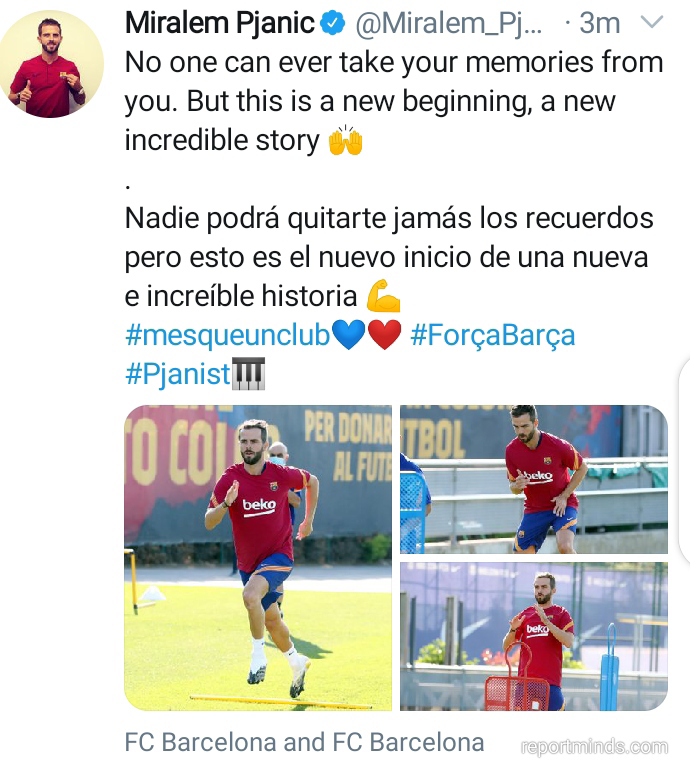Screen dimensions: 690x783
Task: Open the #Pjanist hashtag
Action: [178, 373]
